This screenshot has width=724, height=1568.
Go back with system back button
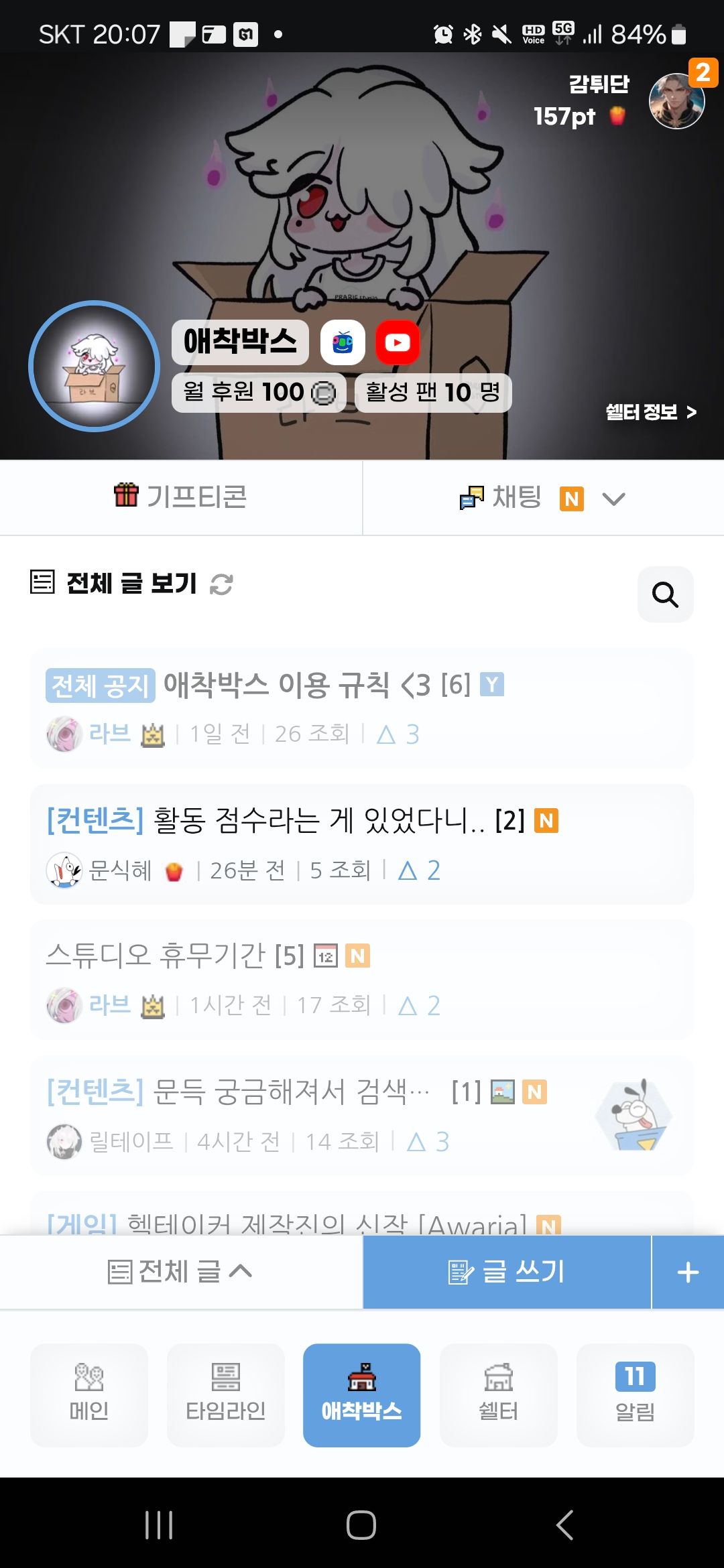(x=564, y=1525)
